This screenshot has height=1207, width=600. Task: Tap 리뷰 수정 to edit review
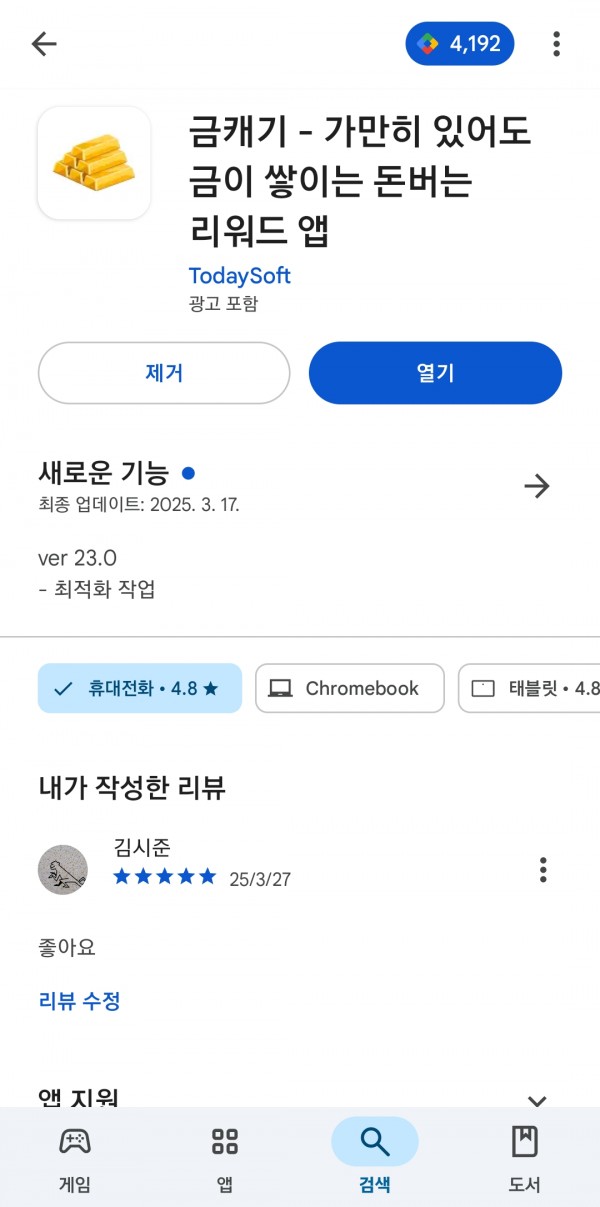point(79,1000)
